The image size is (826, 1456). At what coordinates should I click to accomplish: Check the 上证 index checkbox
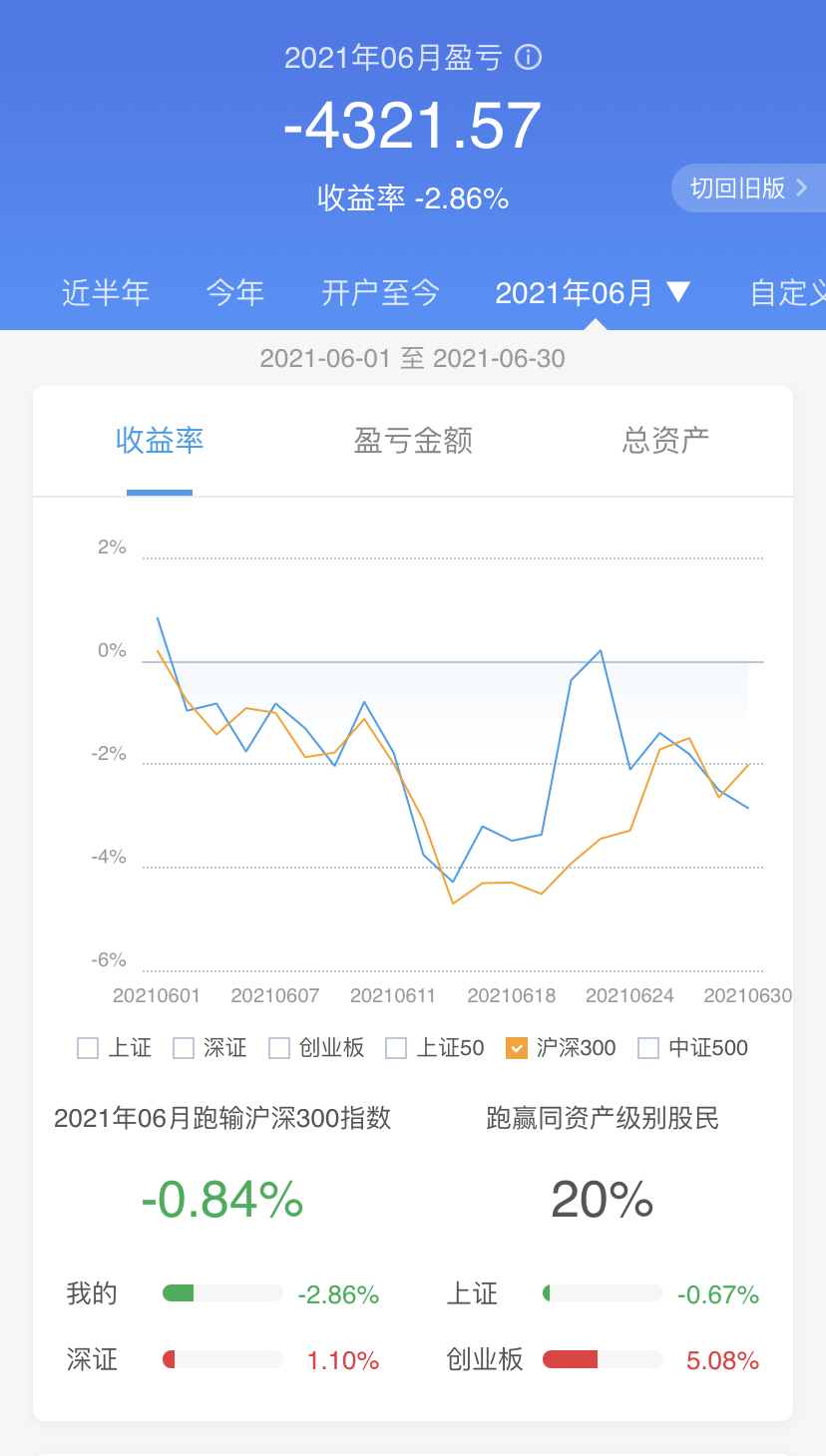(88, 1048)
